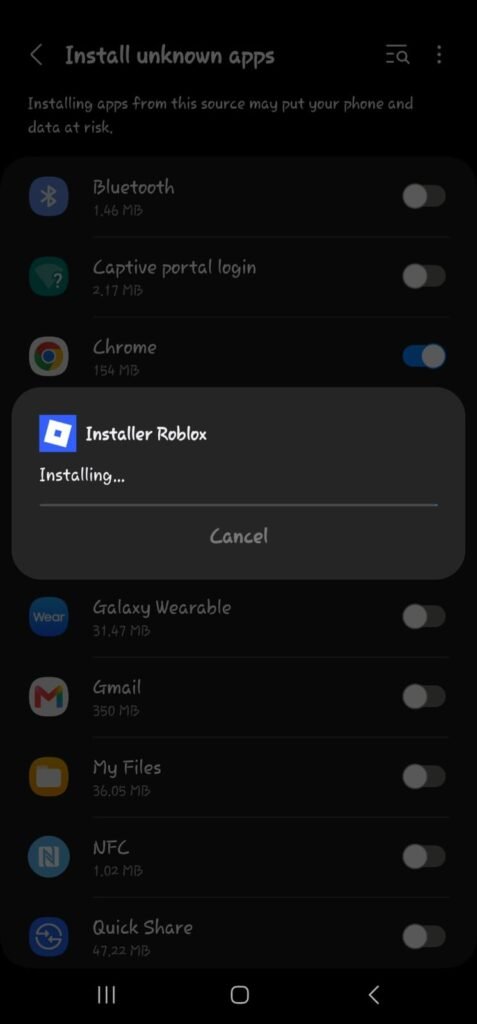
Task: Go back from Install unknown apps
Action: (x=37, y=56)
